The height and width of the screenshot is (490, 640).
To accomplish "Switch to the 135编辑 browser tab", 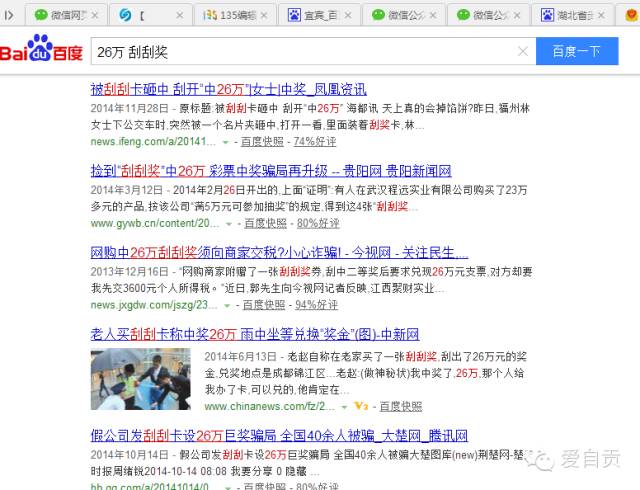I will [235, 15].
